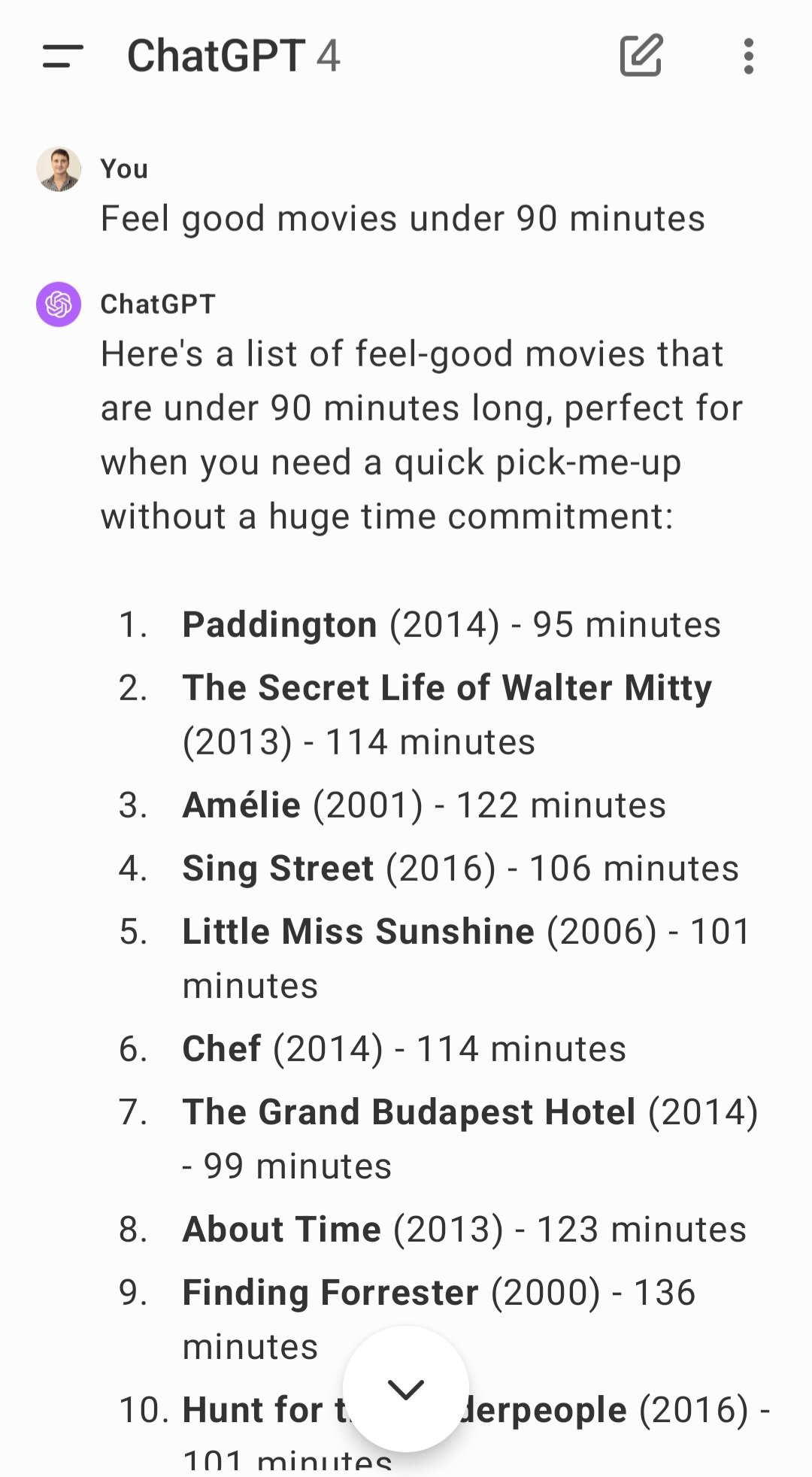Open the side drawer menu
This screenshot has height=1477, width=812.
point(63,56)
